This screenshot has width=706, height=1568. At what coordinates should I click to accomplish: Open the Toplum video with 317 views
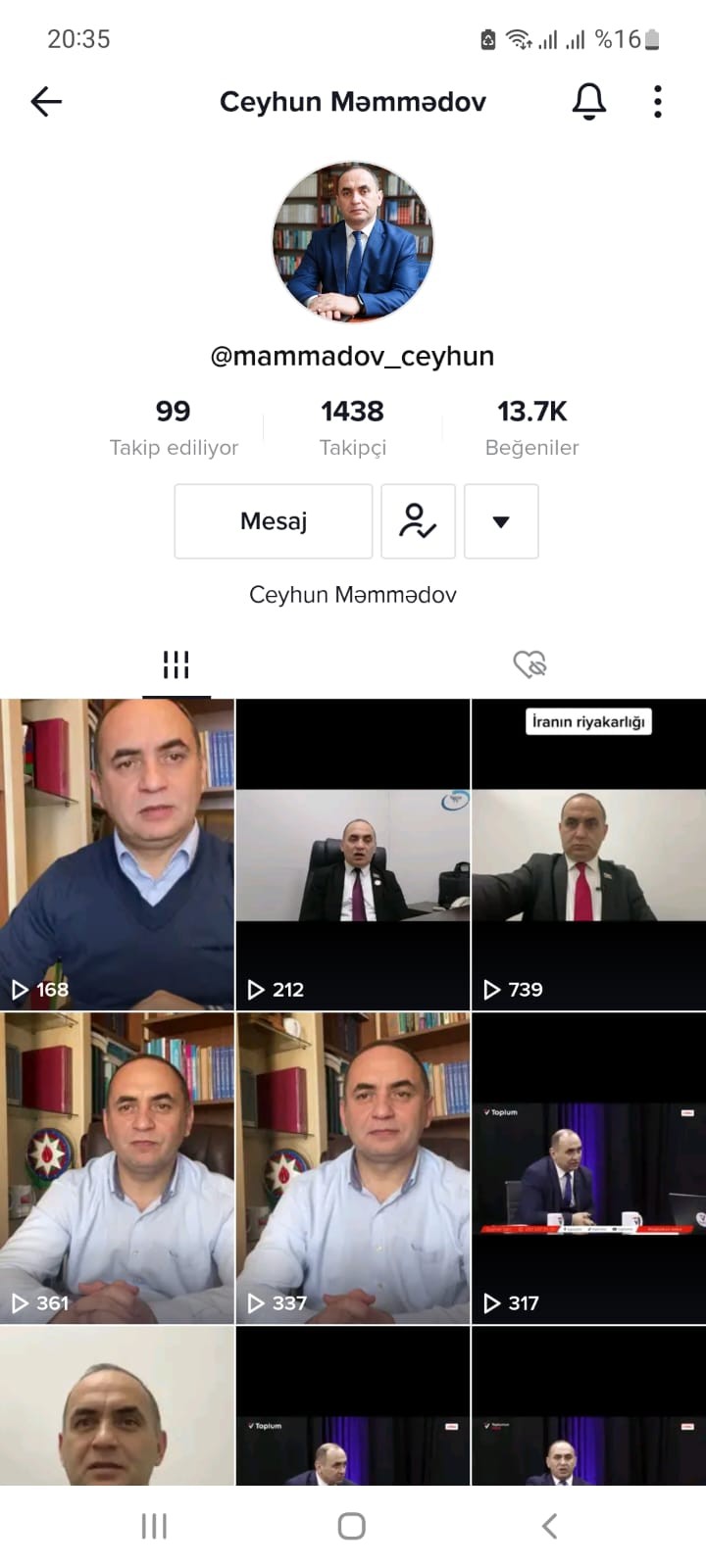coord(588,1166)
